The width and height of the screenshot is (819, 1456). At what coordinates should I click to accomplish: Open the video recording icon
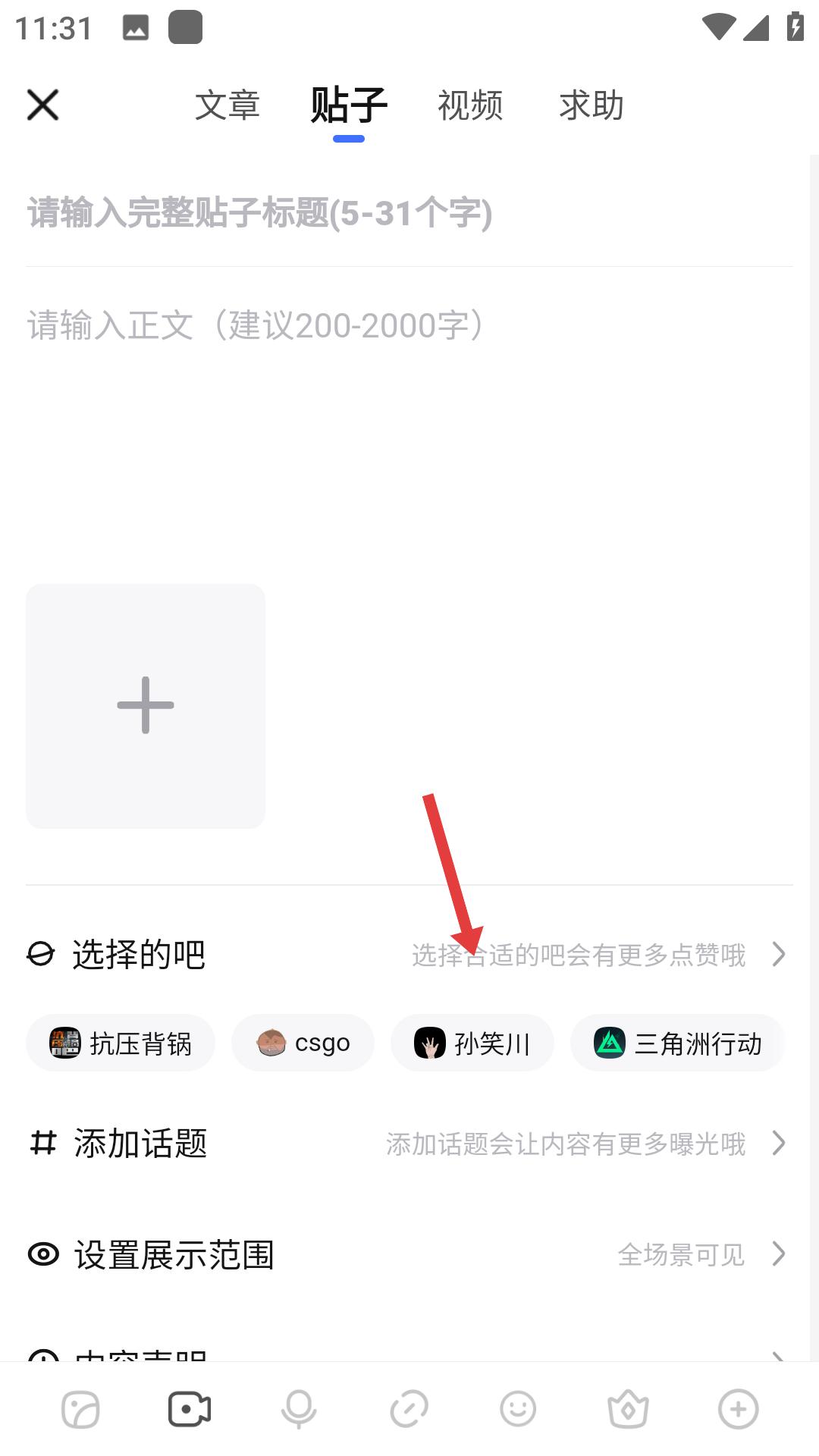click(x=187, y=1409)
